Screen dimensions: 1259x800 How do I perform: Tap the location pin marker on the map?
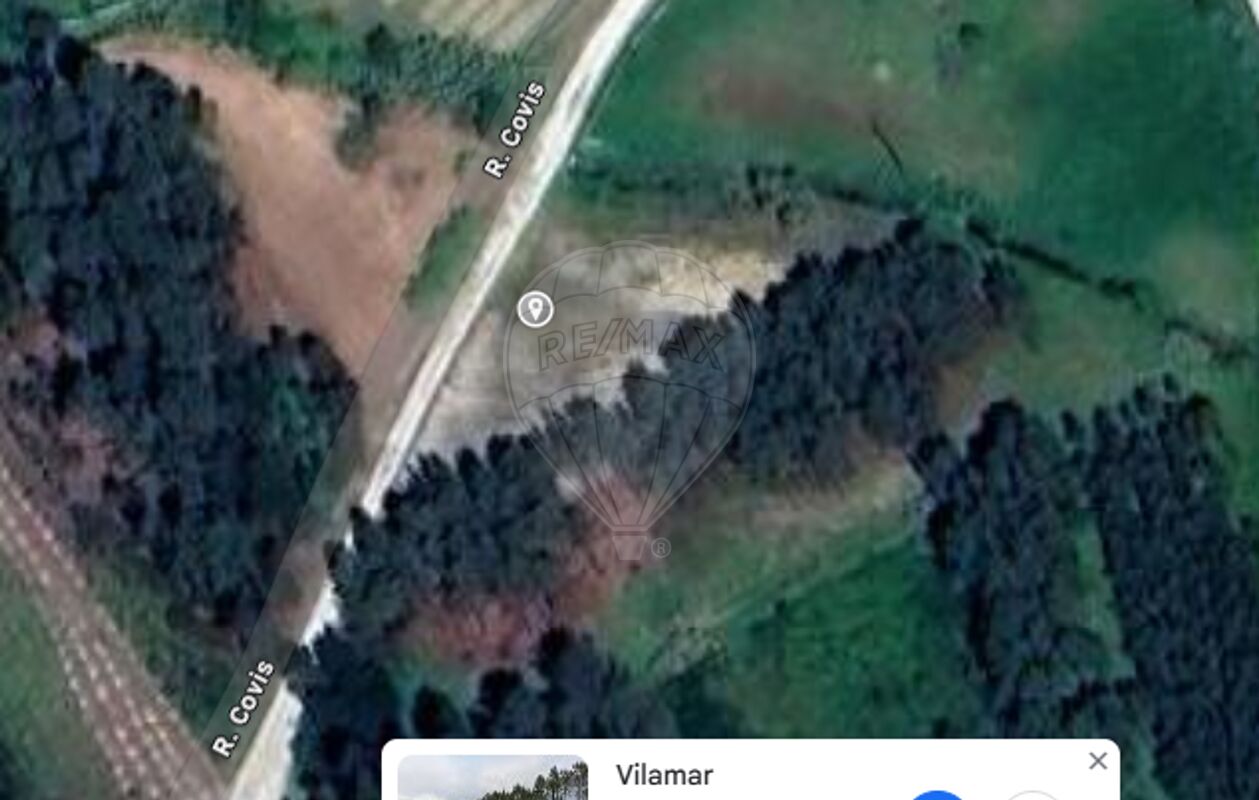(x=535, y=309)
